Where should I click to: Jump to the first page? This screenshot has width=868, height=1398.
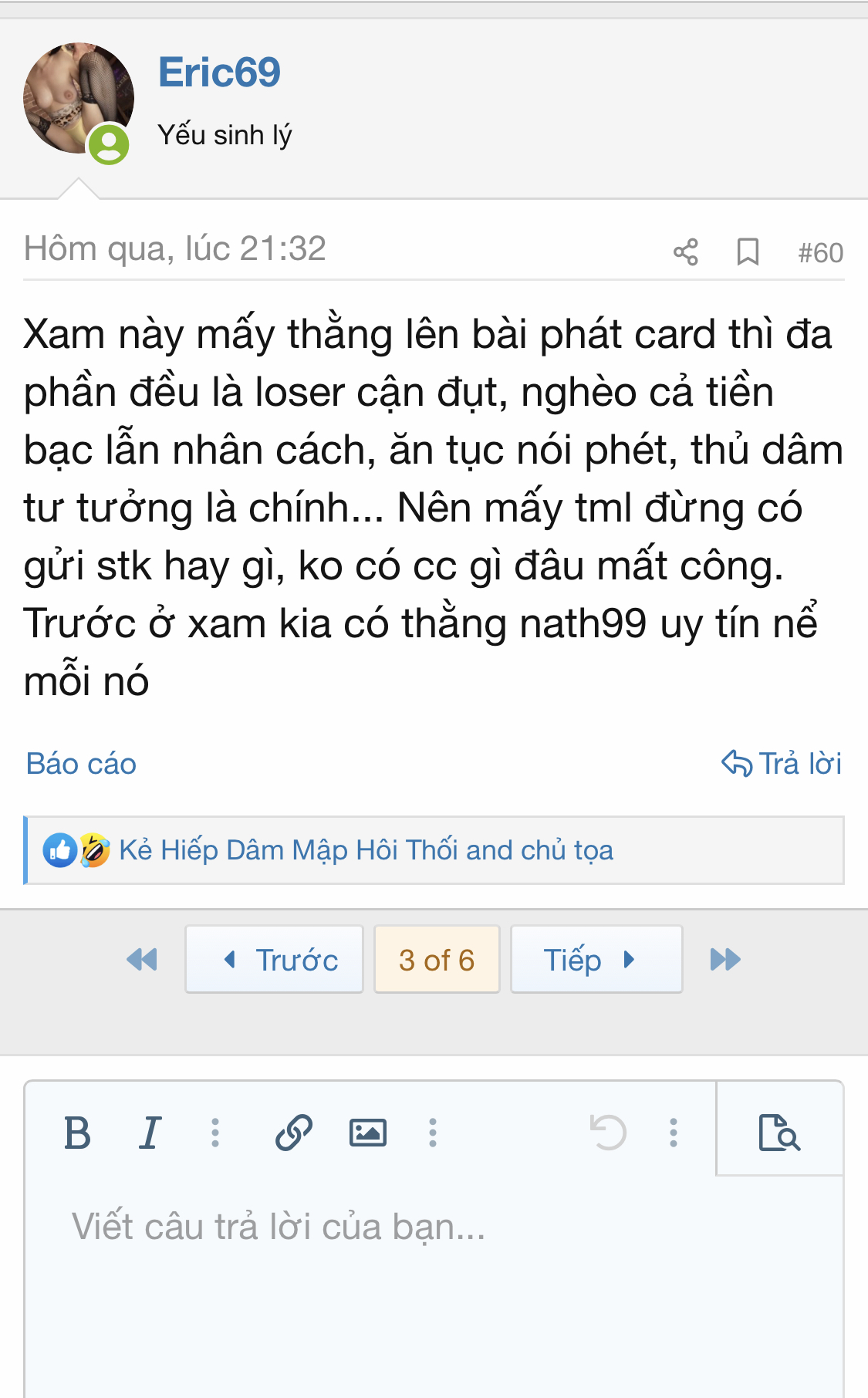[x=142, y=960]
